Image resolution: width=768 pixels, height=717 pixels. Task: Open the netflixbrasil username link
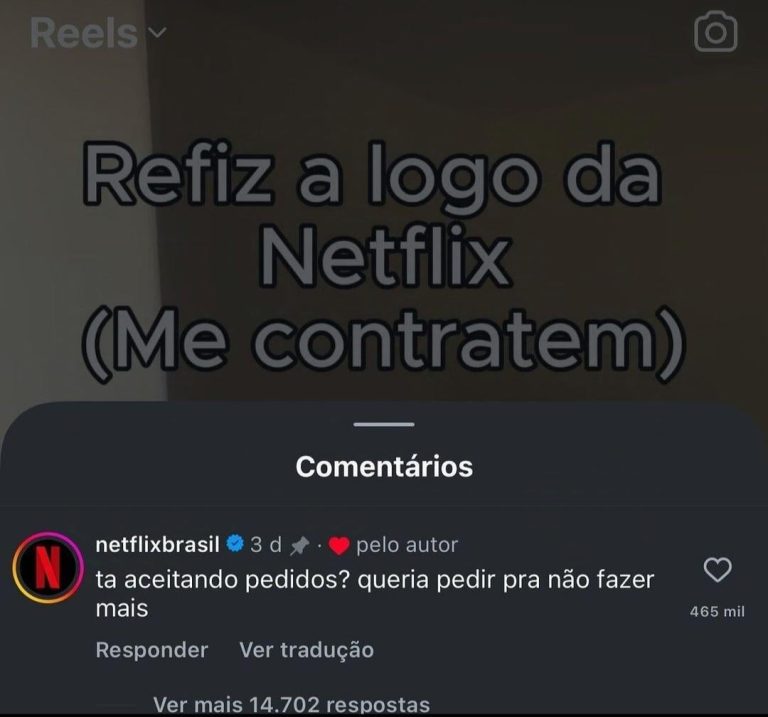pyautogui.click(x=158, y=545)
